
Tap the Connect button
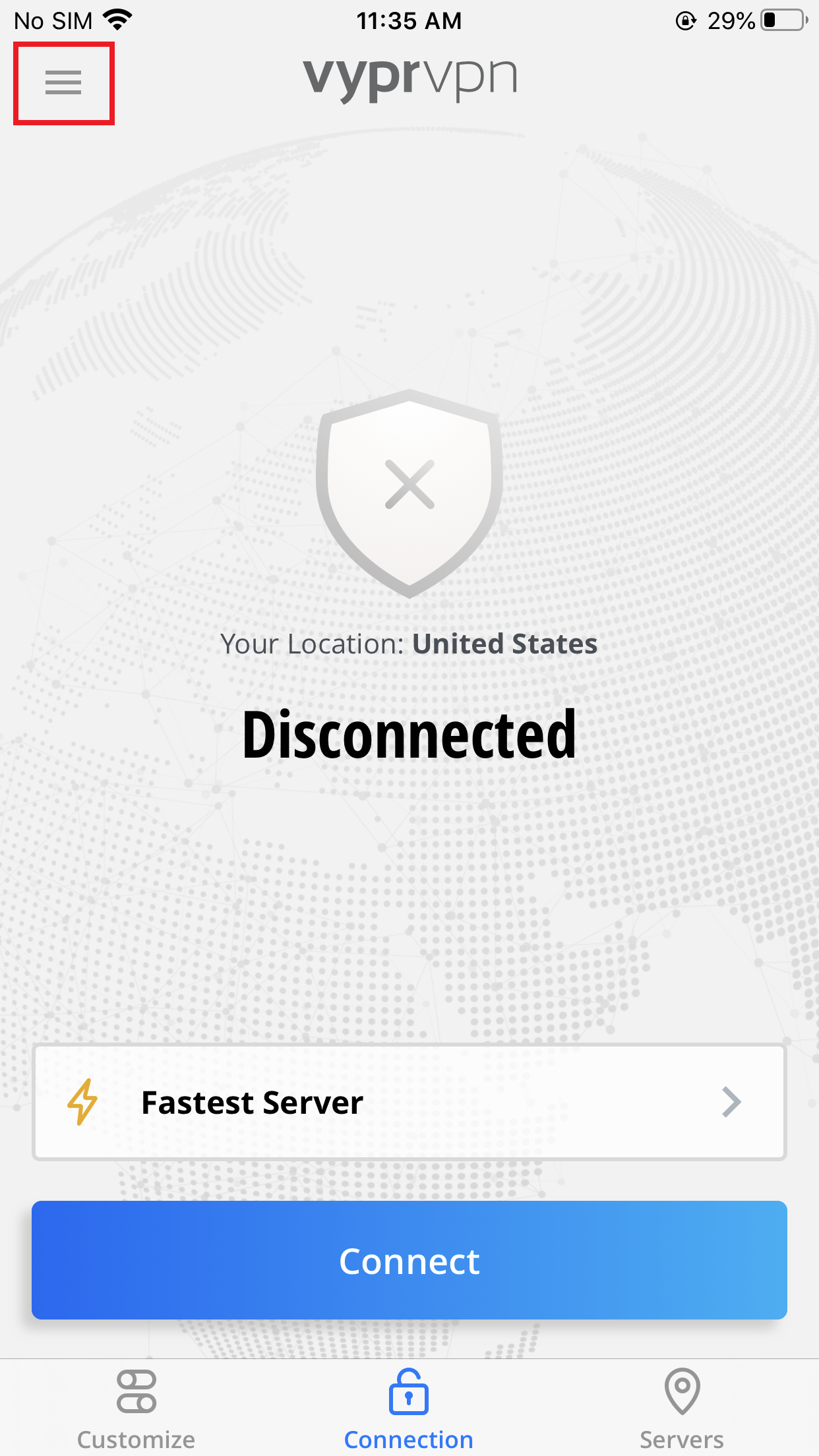(409, 1260)
